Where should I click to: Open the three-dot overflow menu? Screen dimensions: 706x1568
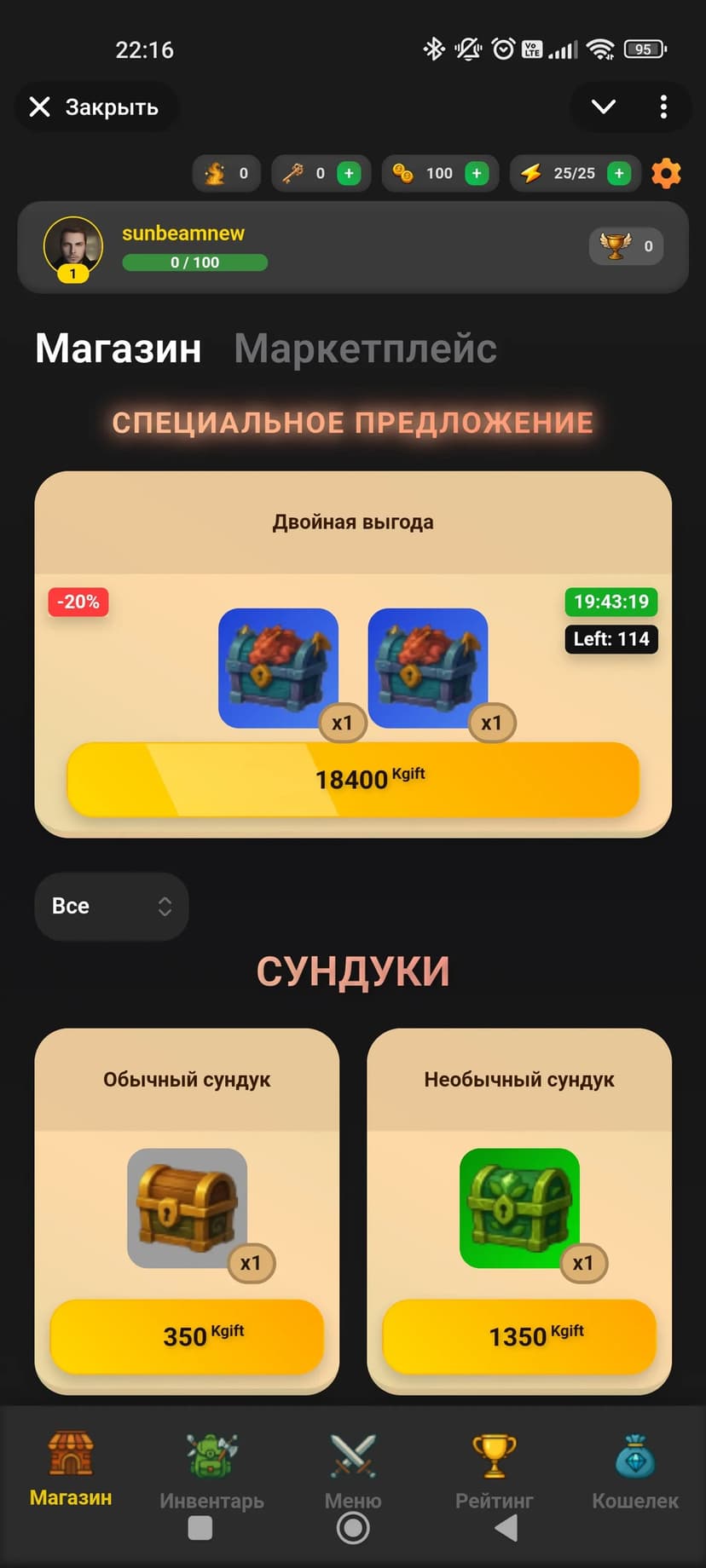663,107
